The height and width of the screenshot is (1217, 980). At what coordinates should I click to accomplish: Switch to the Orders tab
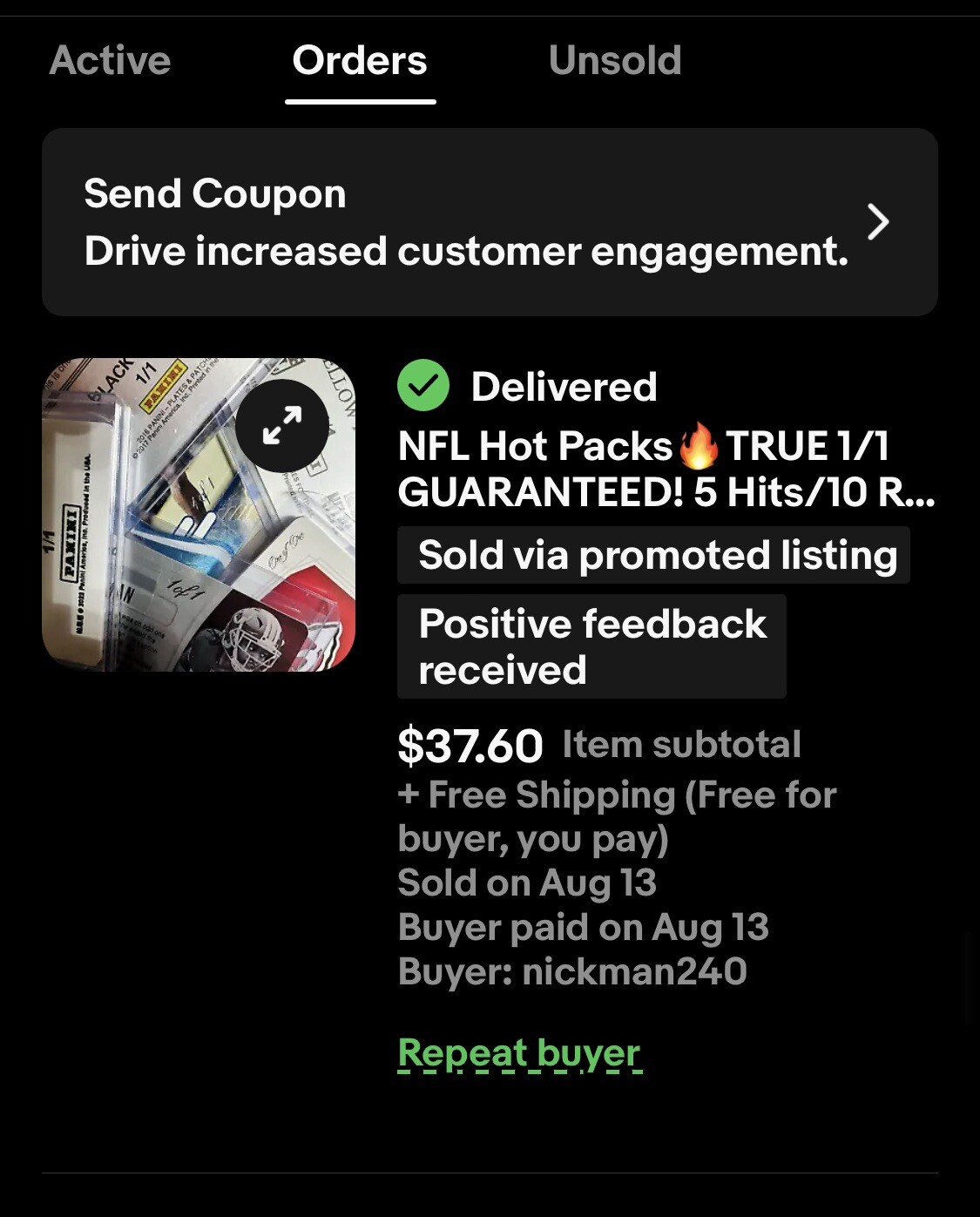(359, 60)
